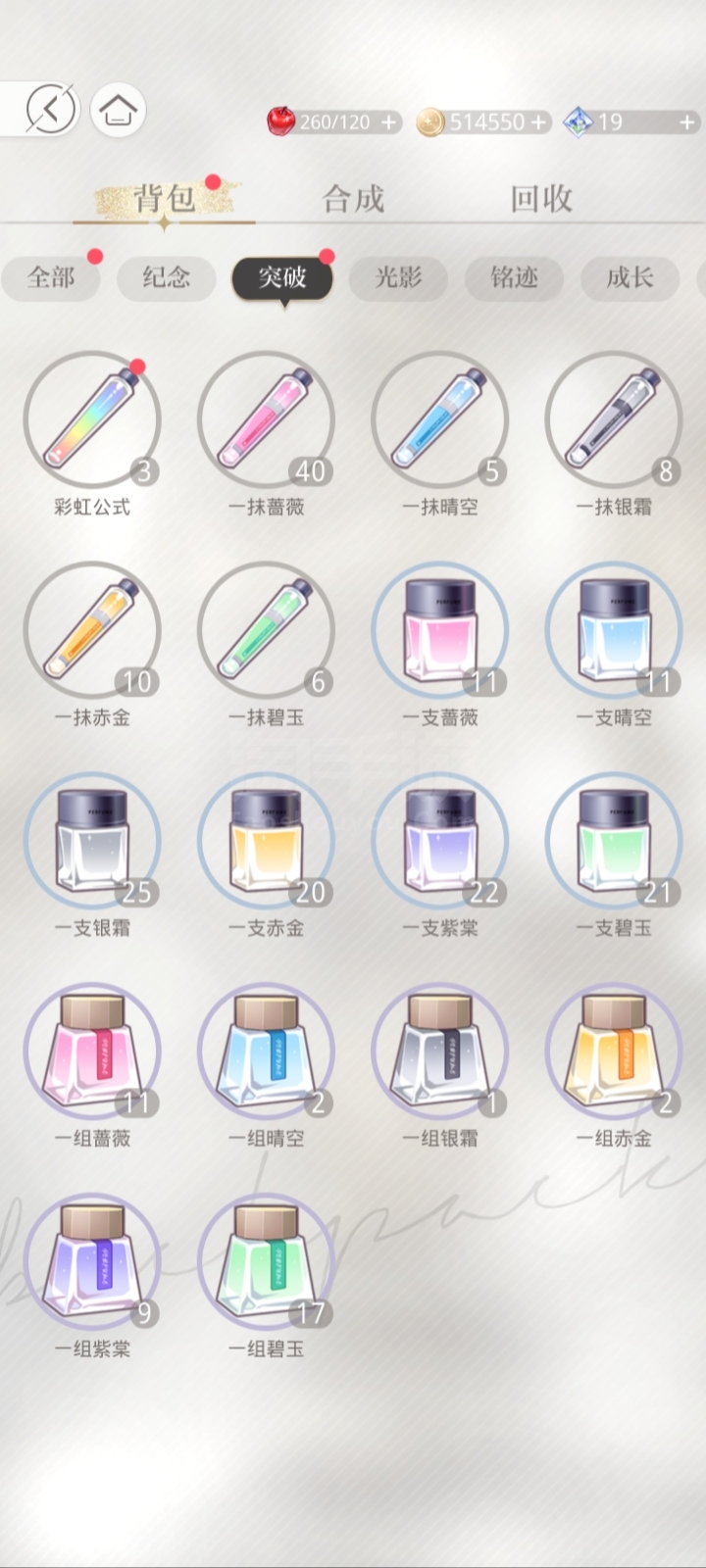706x1568 pixels.
Task: Select the 成长 filter chip
Action: coord(630,277)
